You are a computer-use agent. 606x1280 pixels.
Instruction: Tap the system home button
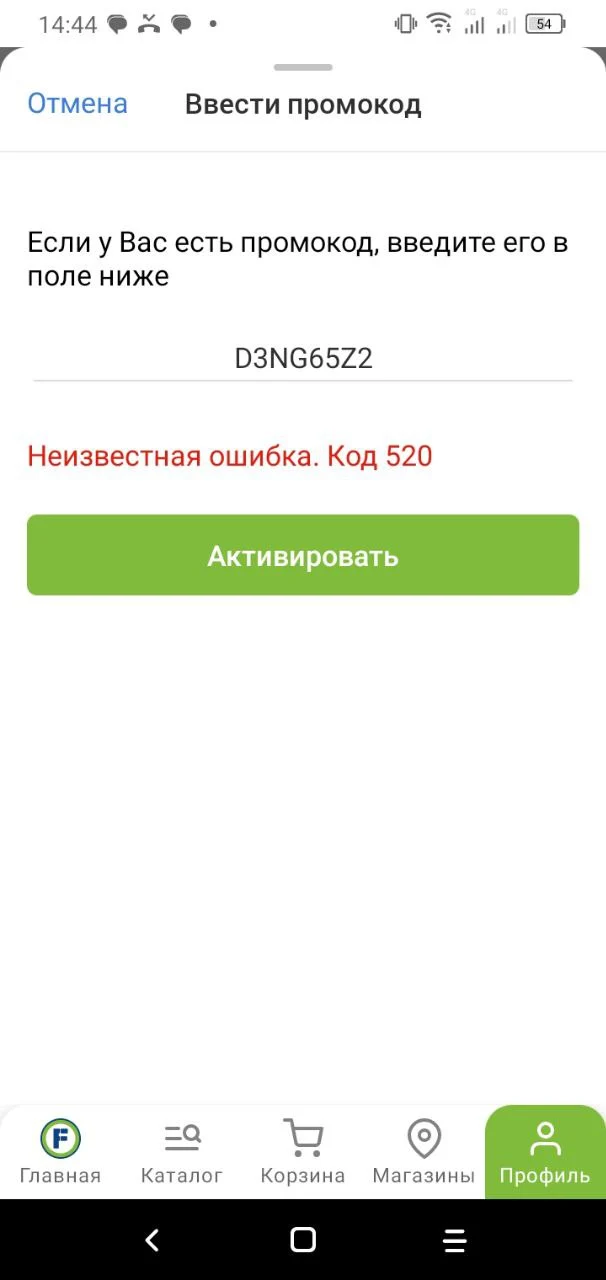click(x=303, y=1240)
